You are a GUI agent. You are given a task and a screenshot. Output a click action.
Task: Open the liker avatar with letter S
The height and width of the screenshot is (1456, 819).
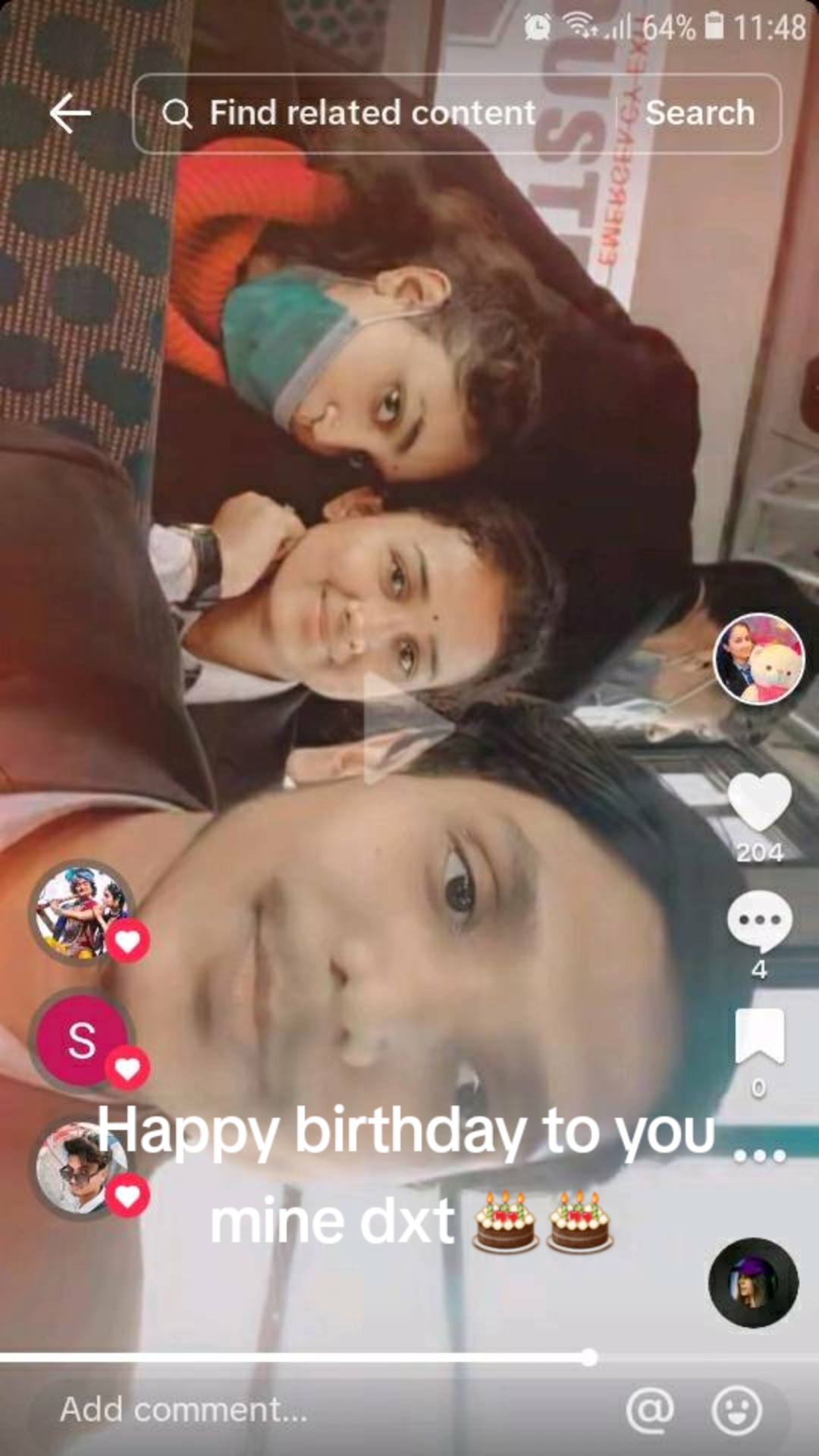click(82, 1039)
